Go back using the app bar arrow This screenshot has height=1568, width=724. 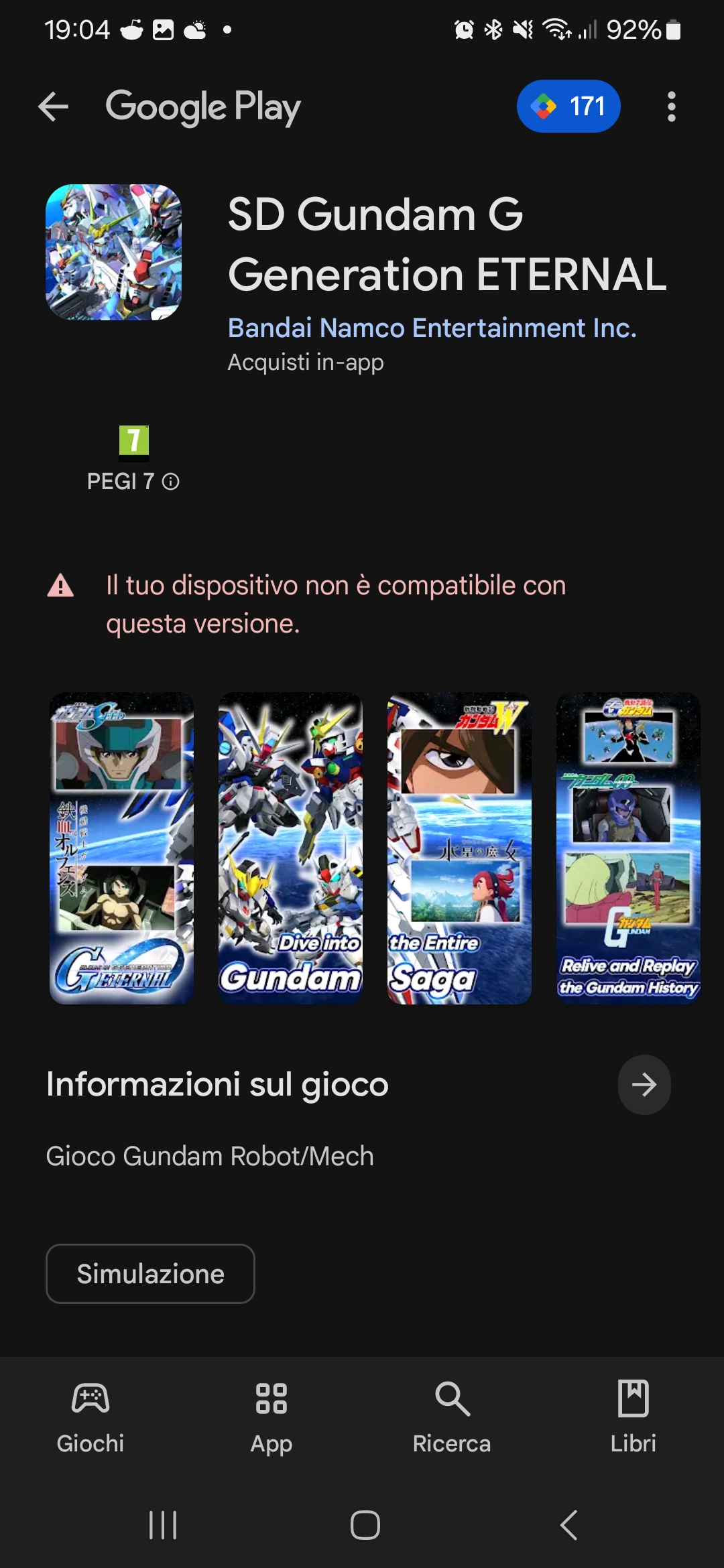click(54, 107)
